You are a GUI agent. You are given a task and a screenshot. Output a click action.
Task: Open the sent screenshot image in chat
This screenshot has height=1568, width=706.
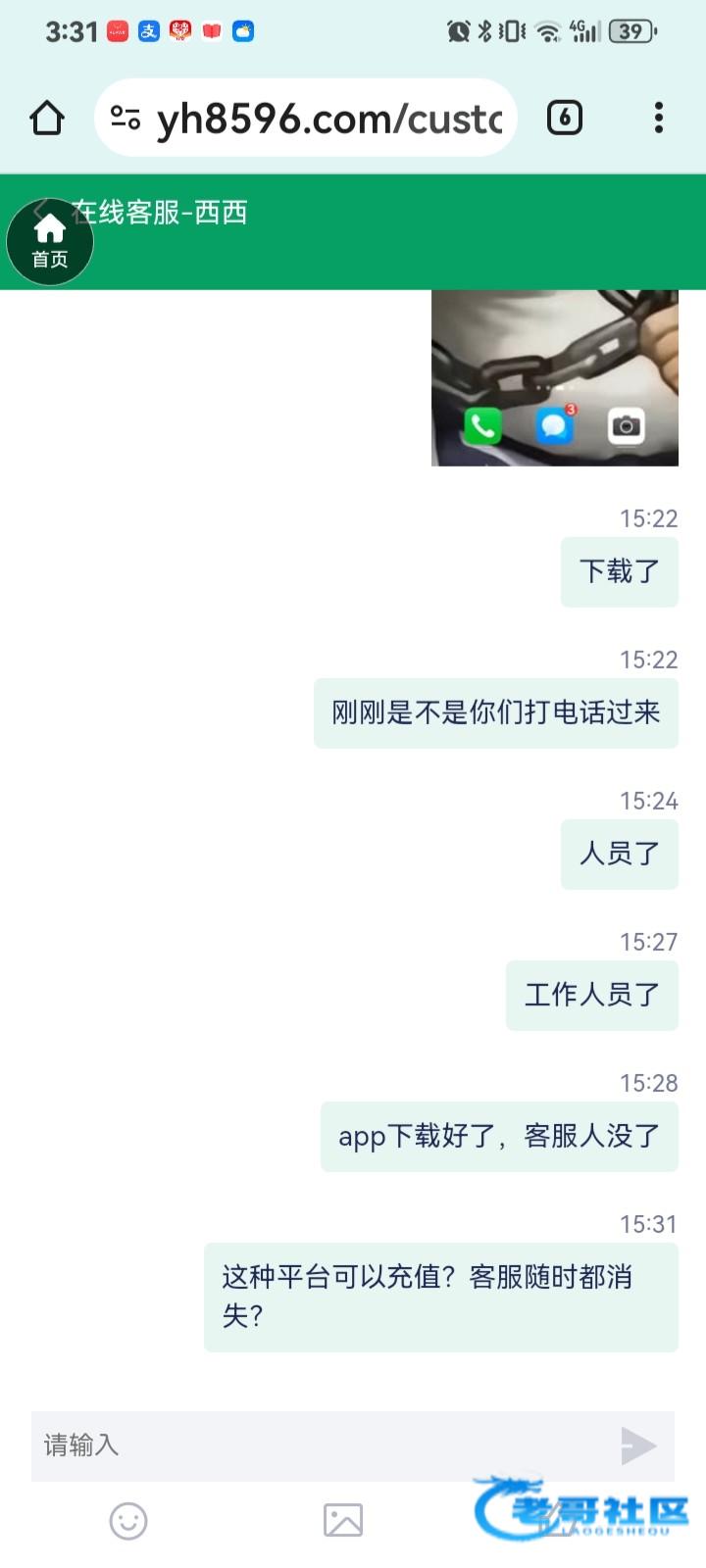[554, 377]
